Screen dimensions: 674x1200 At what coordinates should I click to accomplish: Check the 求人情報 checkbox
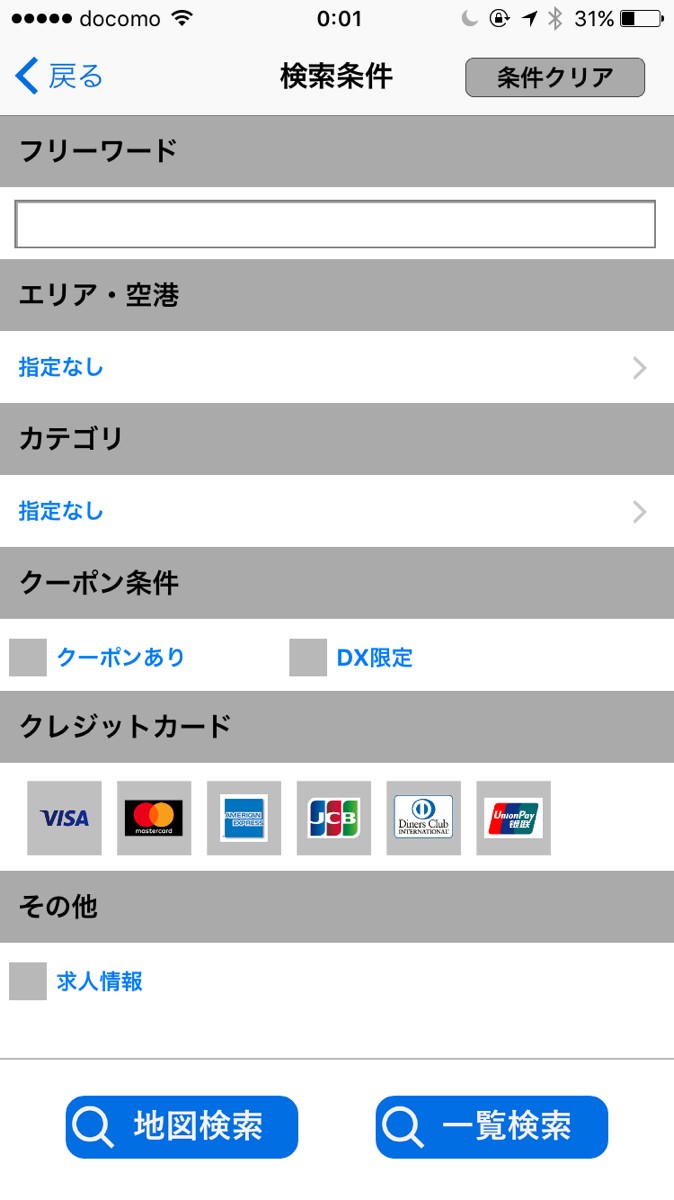coord(28,981)
